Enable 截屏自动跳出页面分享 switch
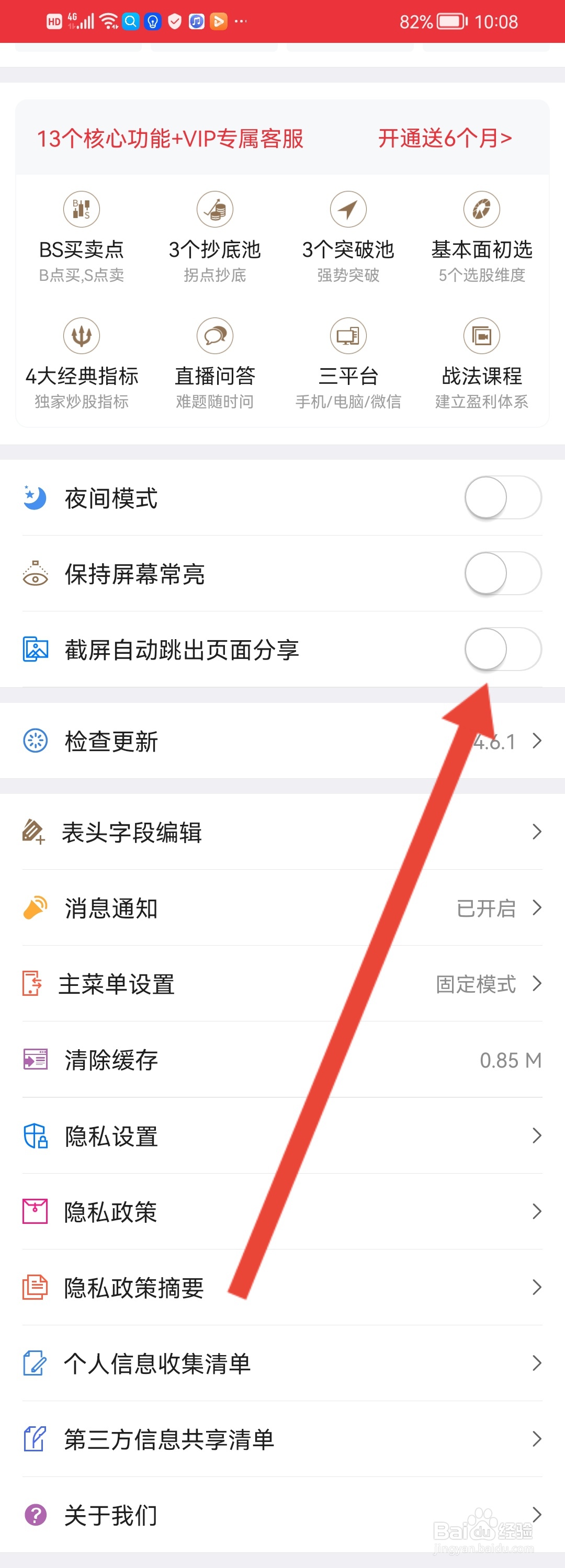 coord(501,650)
